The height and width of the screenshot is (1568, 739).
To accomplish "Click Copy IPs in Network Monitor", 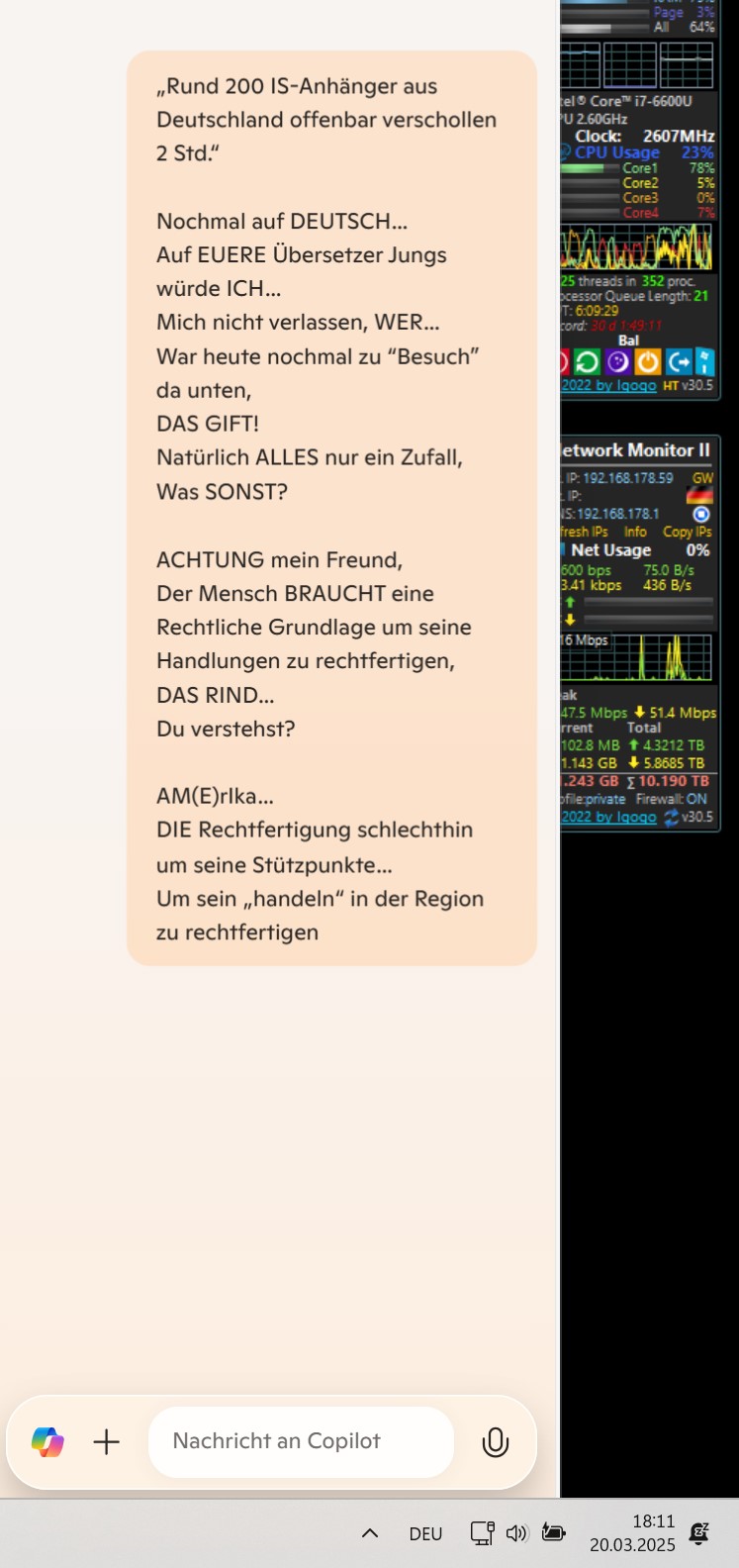I will (x=687, y=532).
